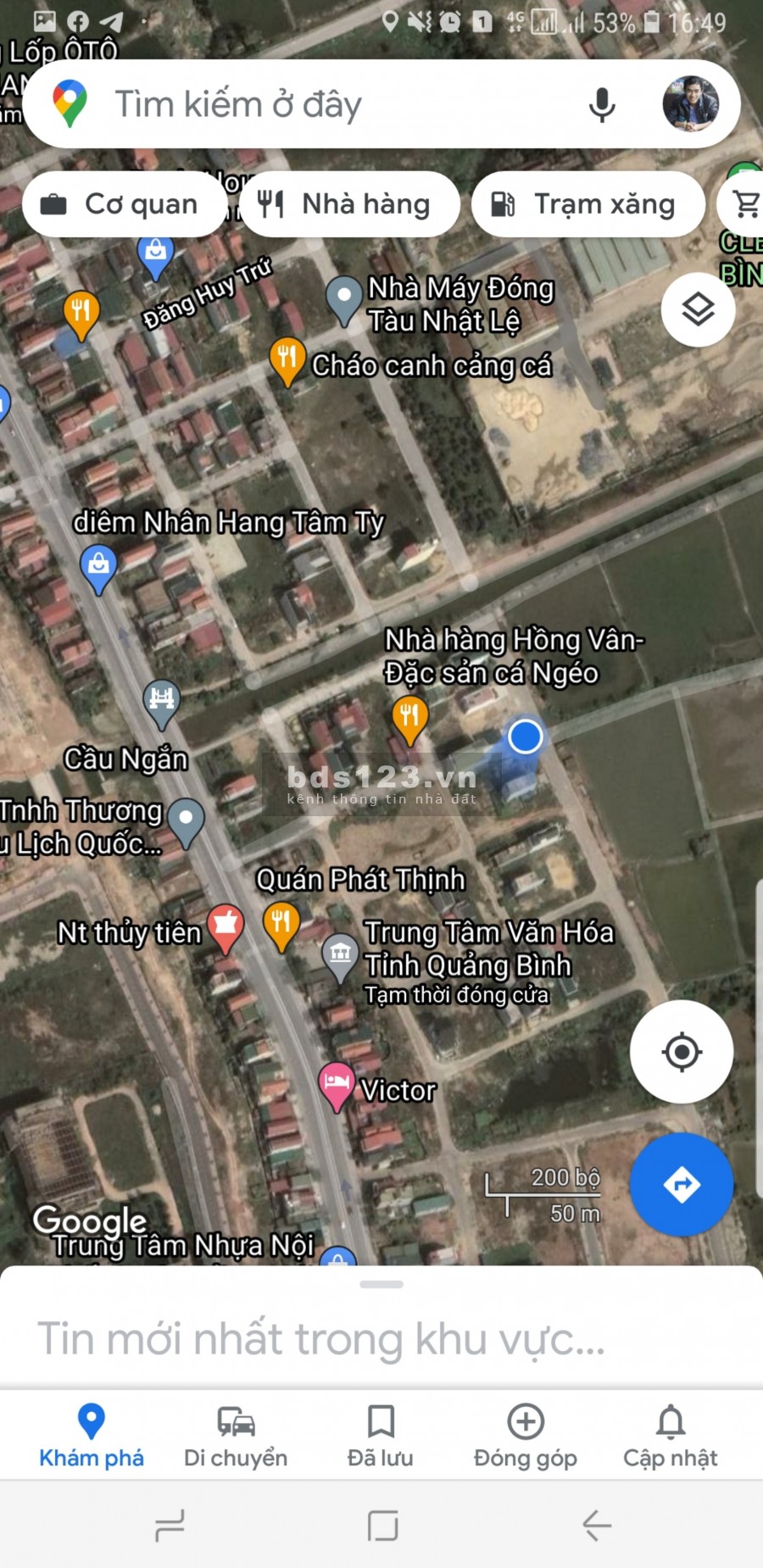Open the Nhà hàng Hồng Vân restaurant pin
The width and height of the screenshot is (763, 1568).
point(409,717)
